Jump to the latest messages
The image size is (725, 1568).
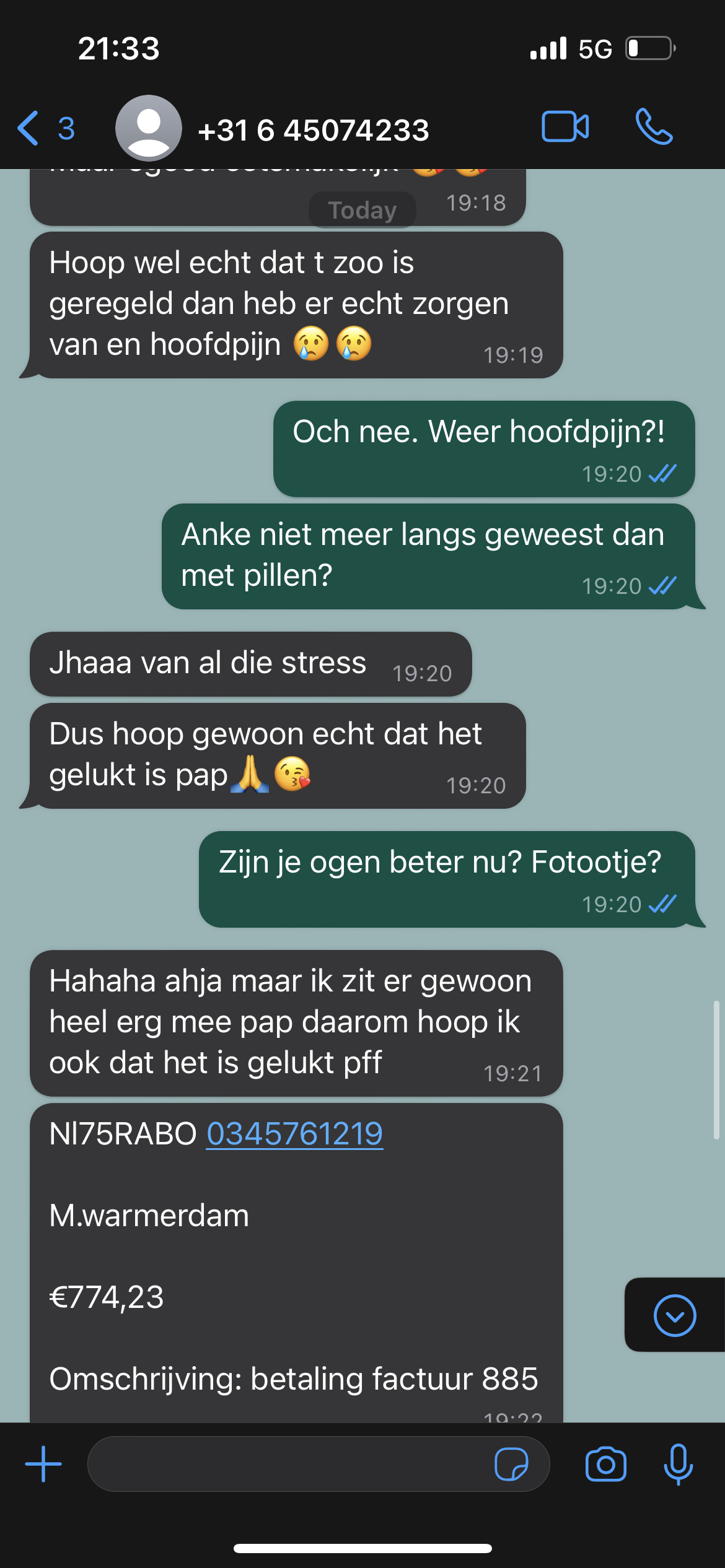coord(674,1315)
